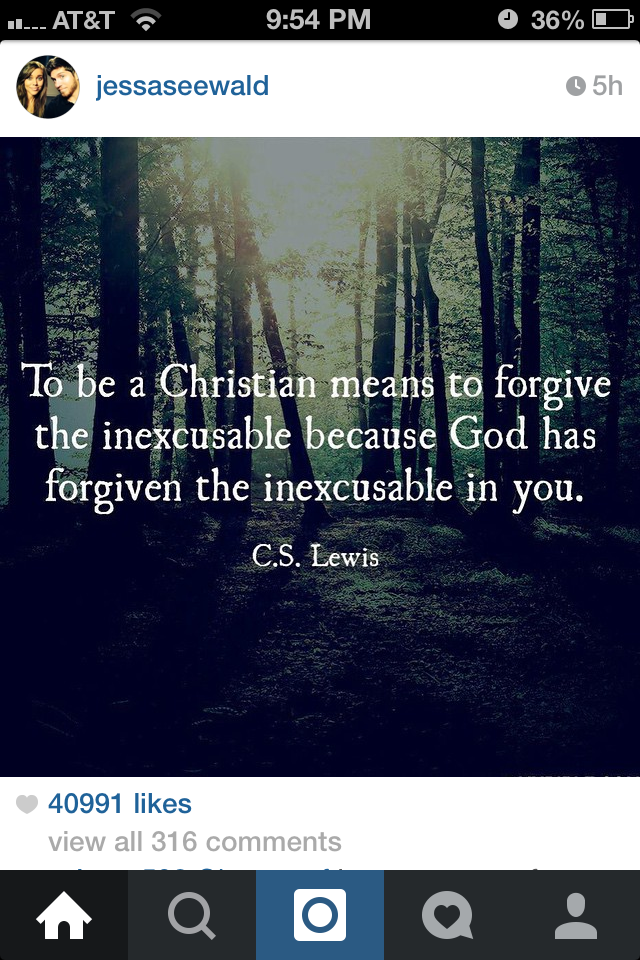Screen dimensions: 640x960
Task: Switch to the Search tab
Action: click(192, 915)
